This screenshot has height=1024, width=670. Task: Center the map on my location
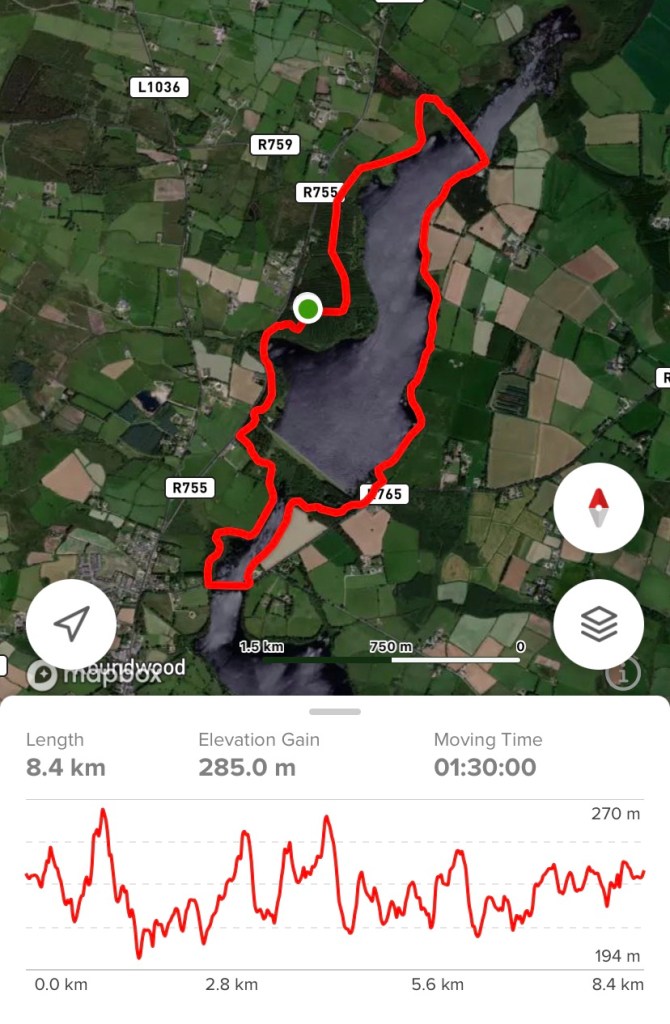tap(71, 625)
